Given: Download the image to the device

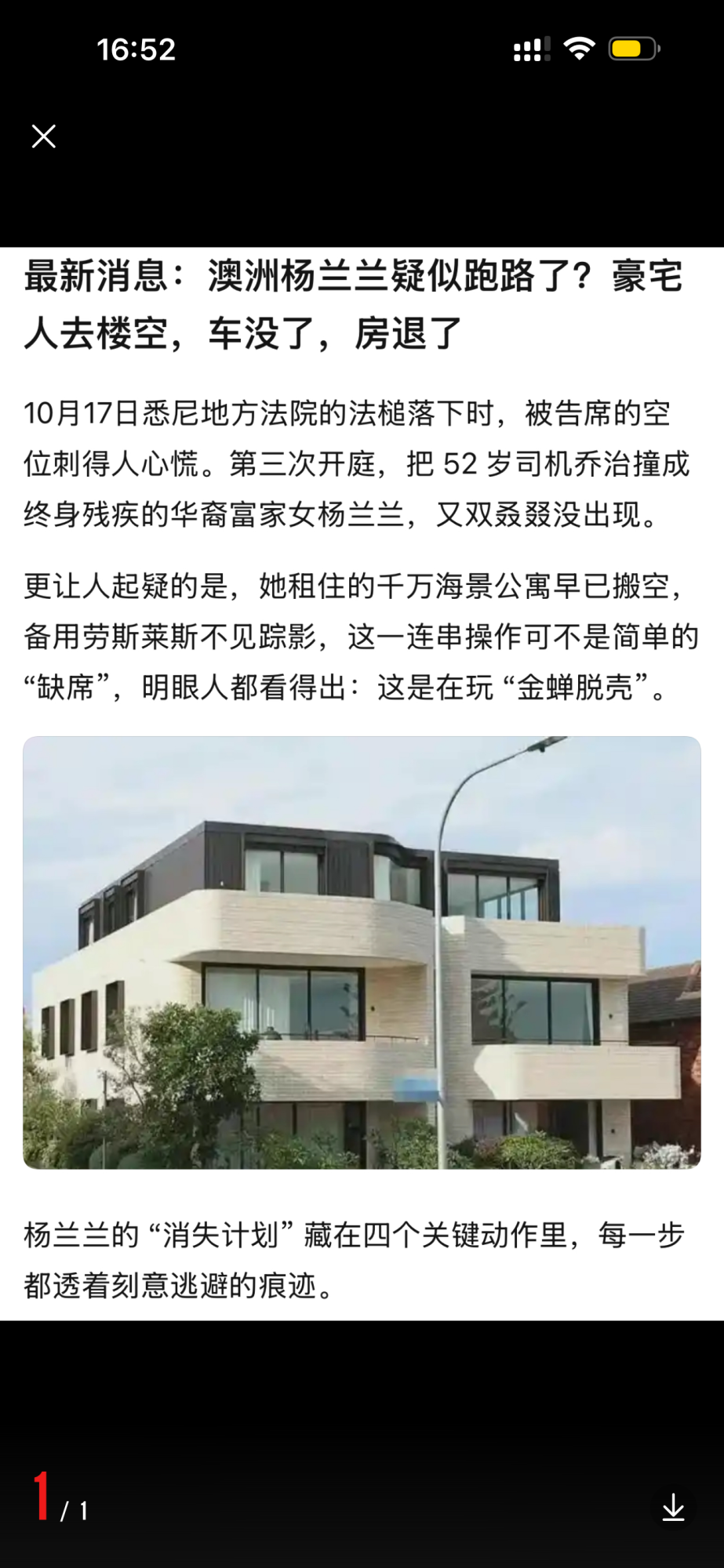Looking at the screenshot, I should (x=673, y=1508).
